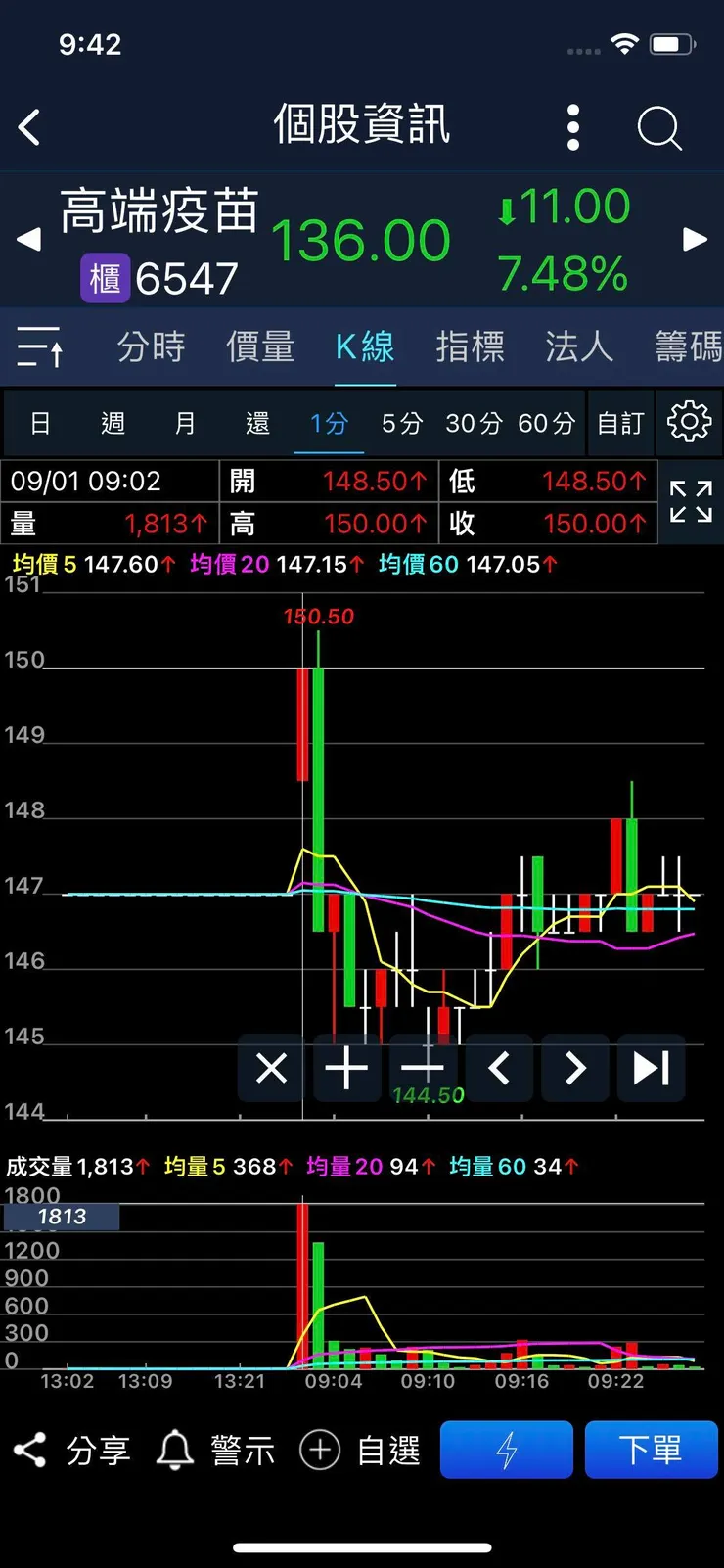Open chart settings gear
Screen dimensions: 724x1568
pyautogui.click(x=689, y=422)
